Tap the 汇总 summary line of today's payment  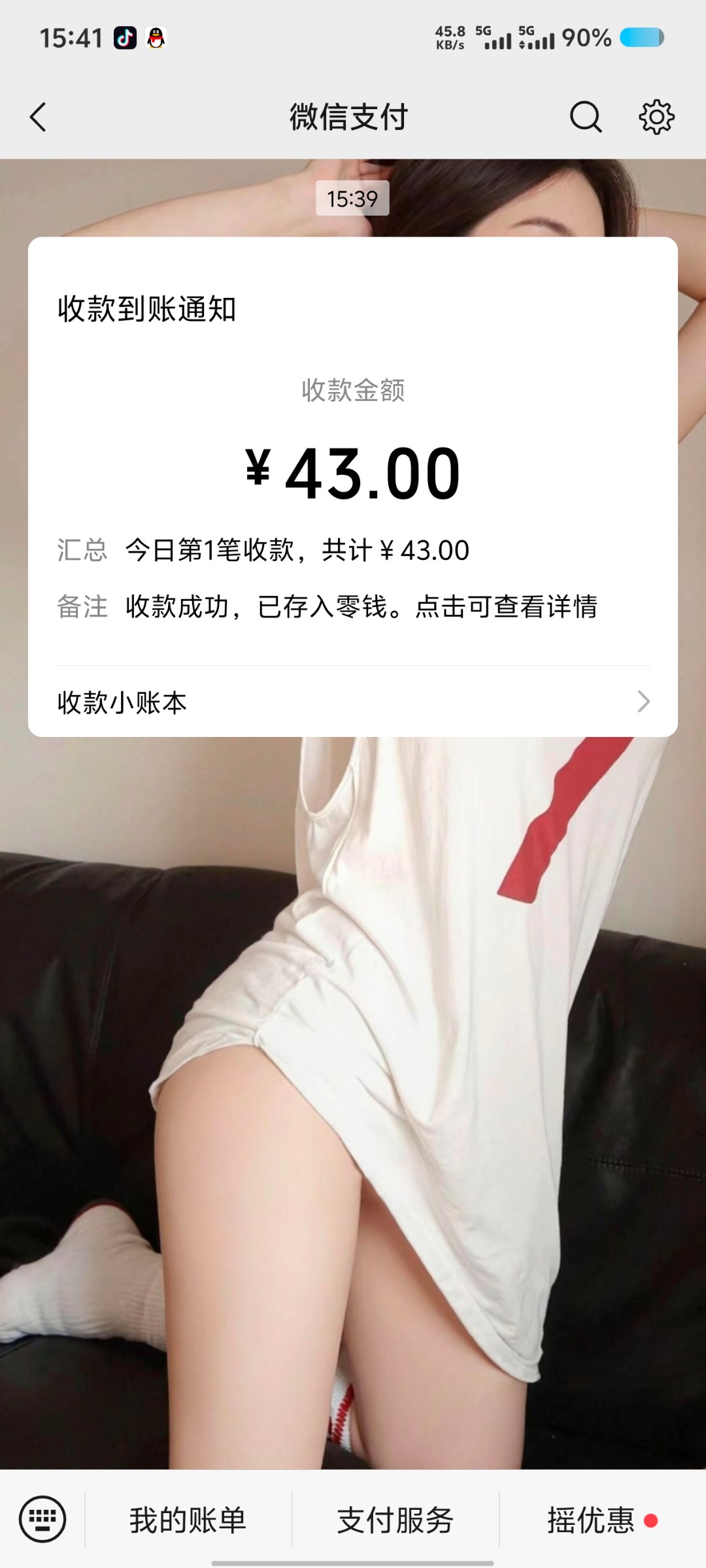click(x=297, y=551)
